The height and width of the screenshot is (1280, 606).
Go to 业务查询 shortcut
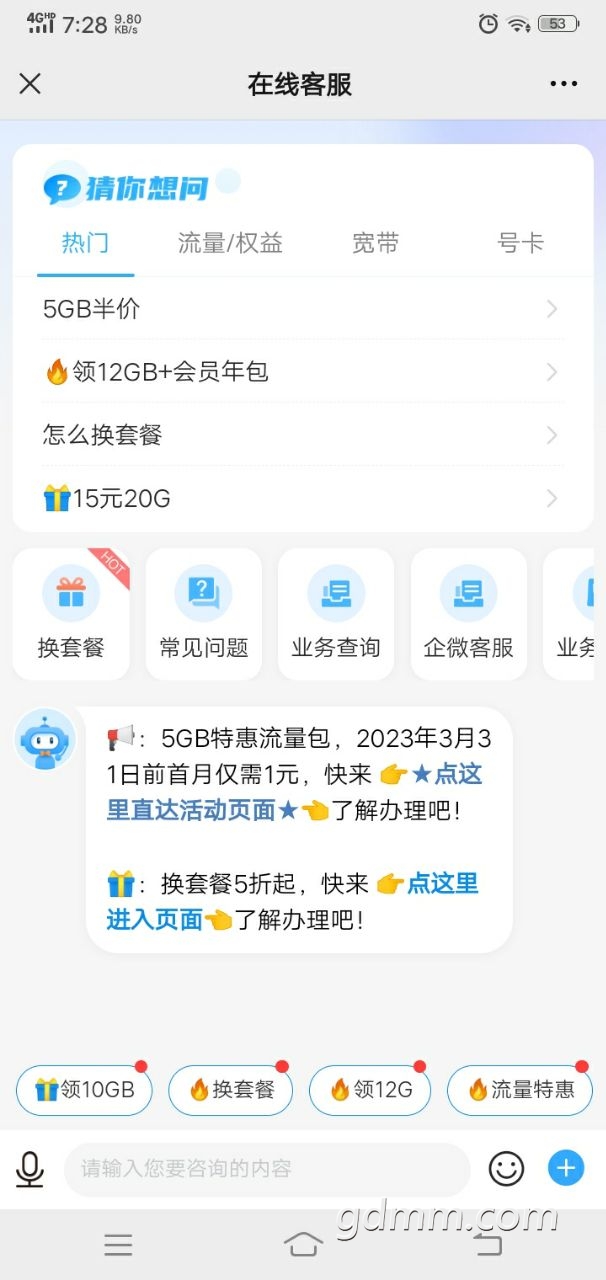click(336, 613)
